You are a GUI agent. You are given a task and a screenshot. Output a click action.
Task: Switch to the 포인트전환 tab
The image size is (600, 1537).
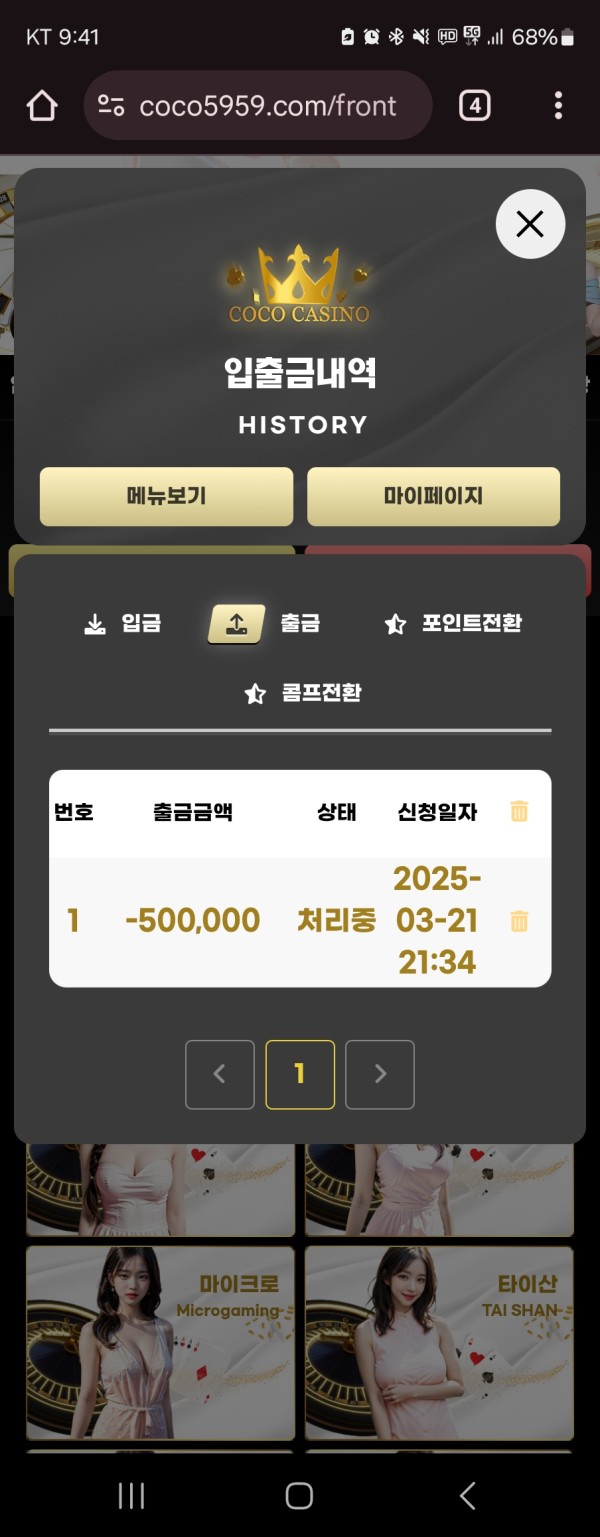[x=453, y=624]
